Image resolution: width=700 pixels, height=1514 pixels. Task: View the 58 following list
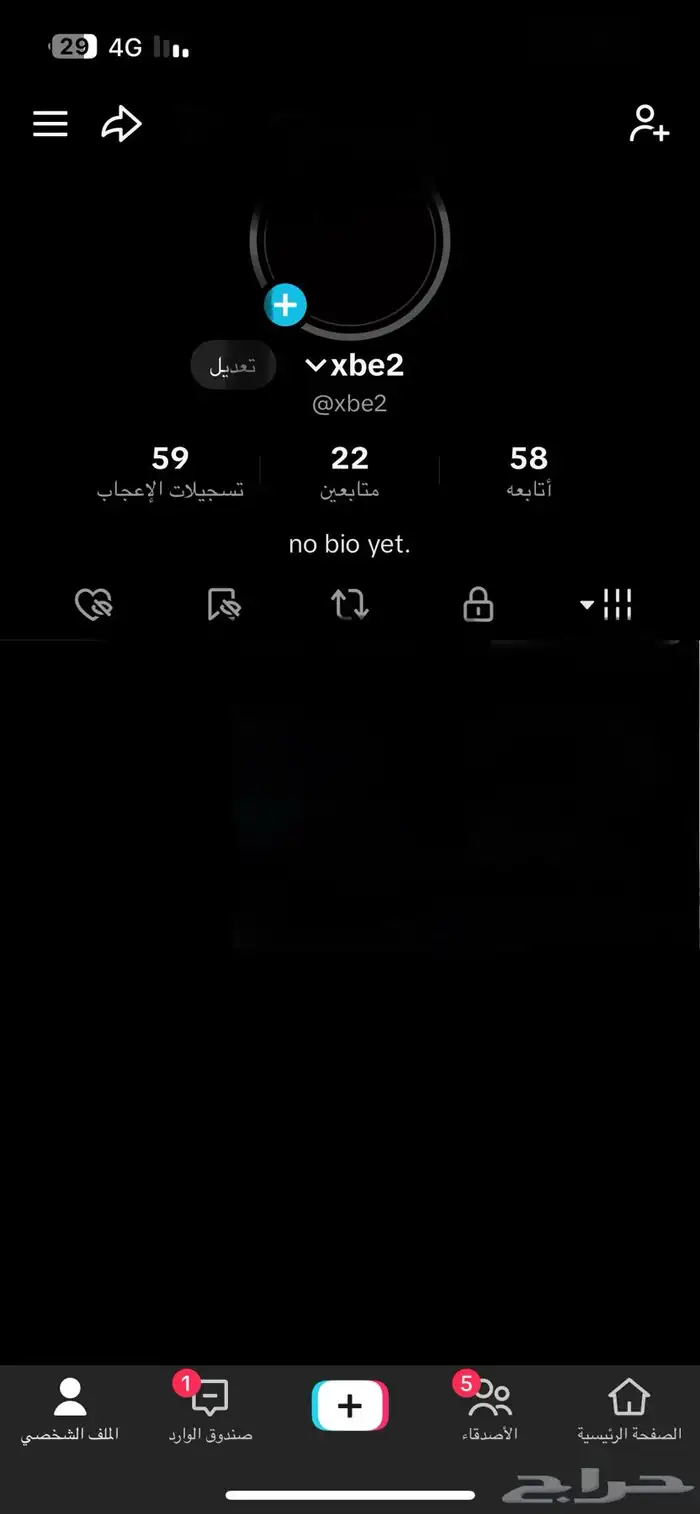coord(529,470)
